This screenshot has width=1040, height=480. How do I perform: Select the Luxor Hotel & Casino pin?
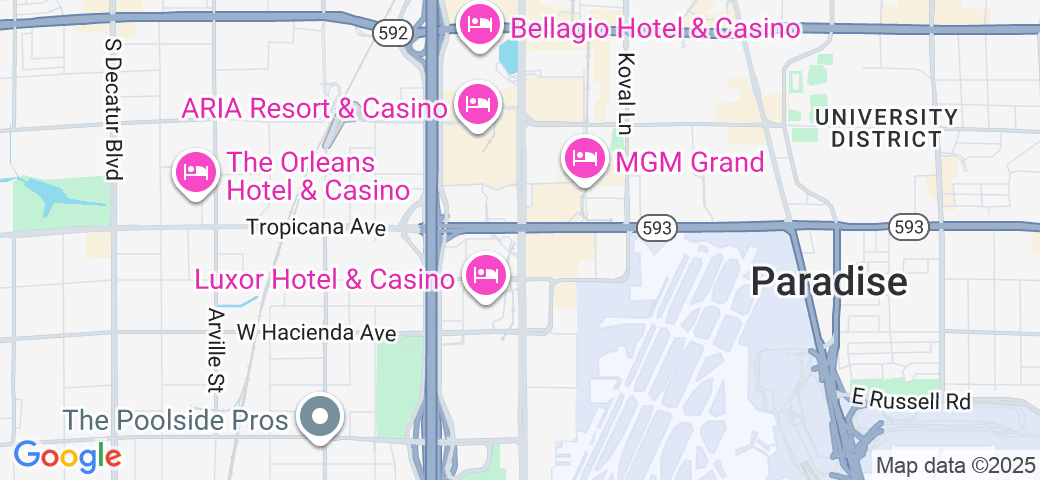[486, 276]
